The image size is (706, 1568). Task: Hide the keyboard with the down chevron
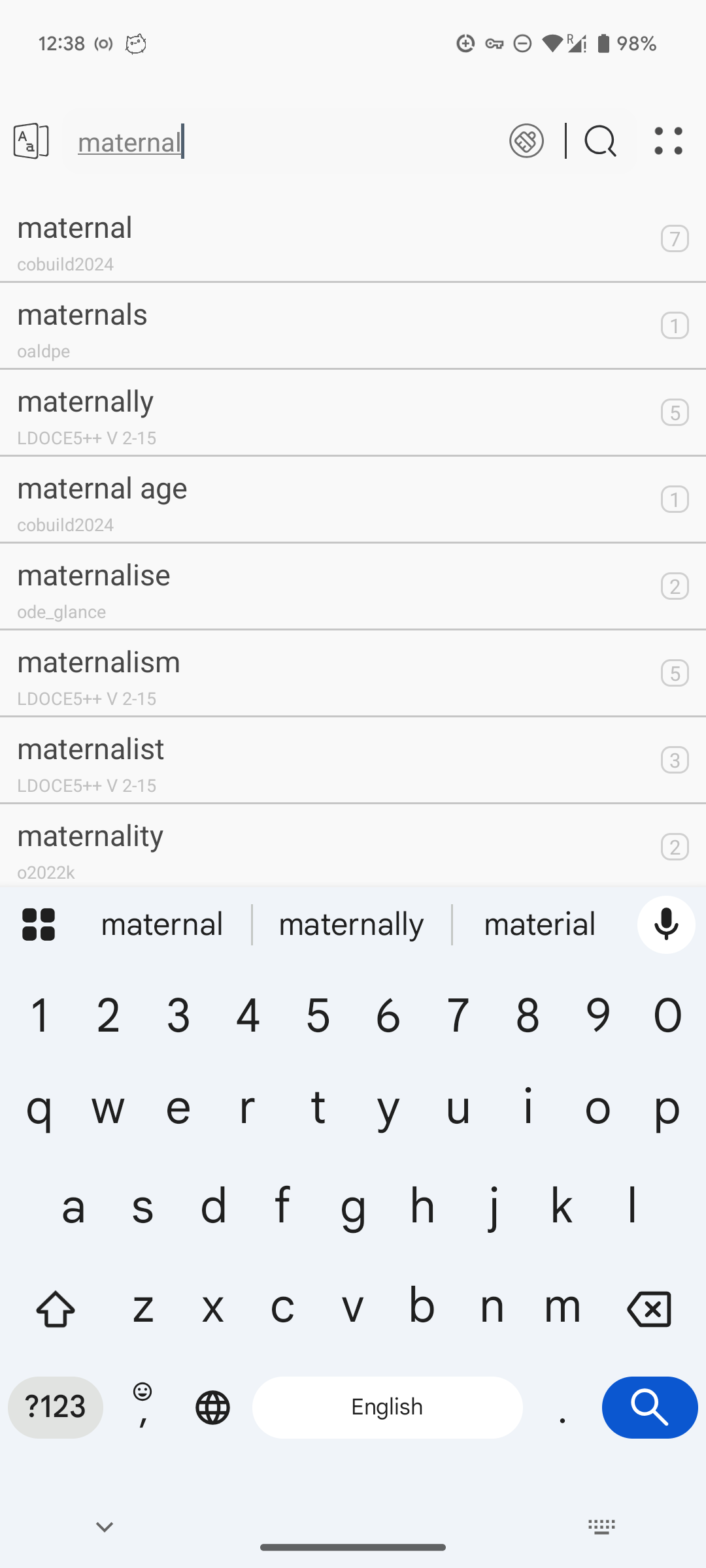coord(105,1527)
